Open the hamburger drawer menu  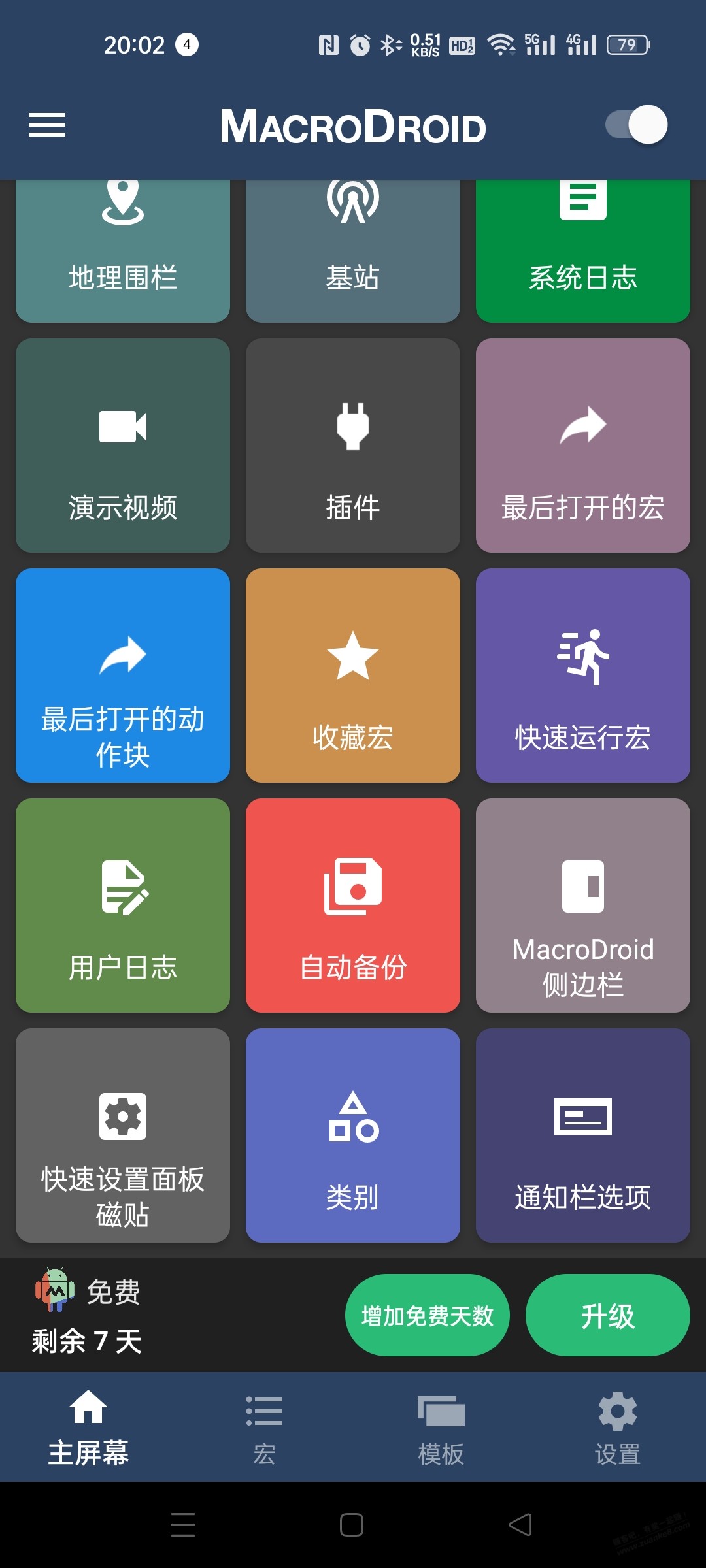[x=47, y=125]
